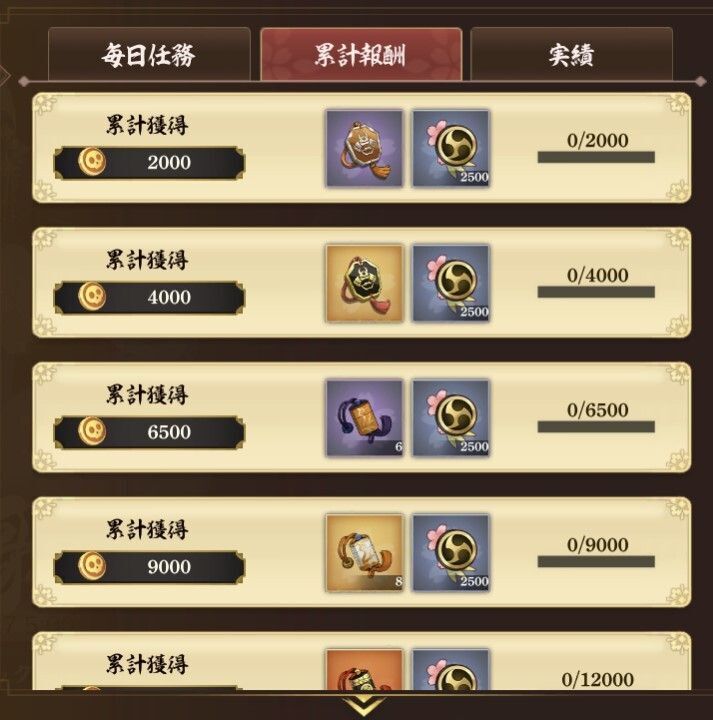Open the 実績 tab
Image resolution: width=713 pixels, height=720 pixels.
[x=572, y=55]
